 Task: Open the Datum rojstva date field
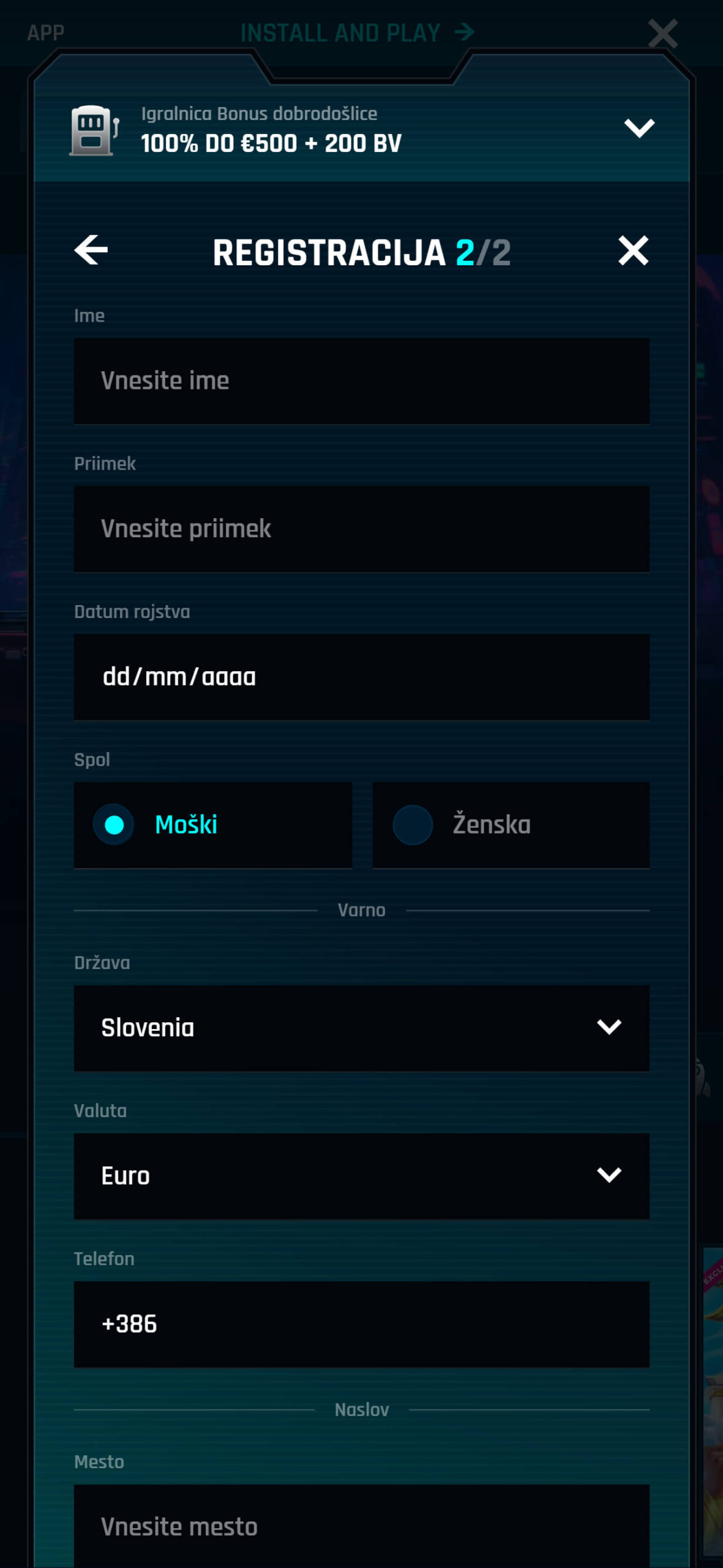[361, 677]
